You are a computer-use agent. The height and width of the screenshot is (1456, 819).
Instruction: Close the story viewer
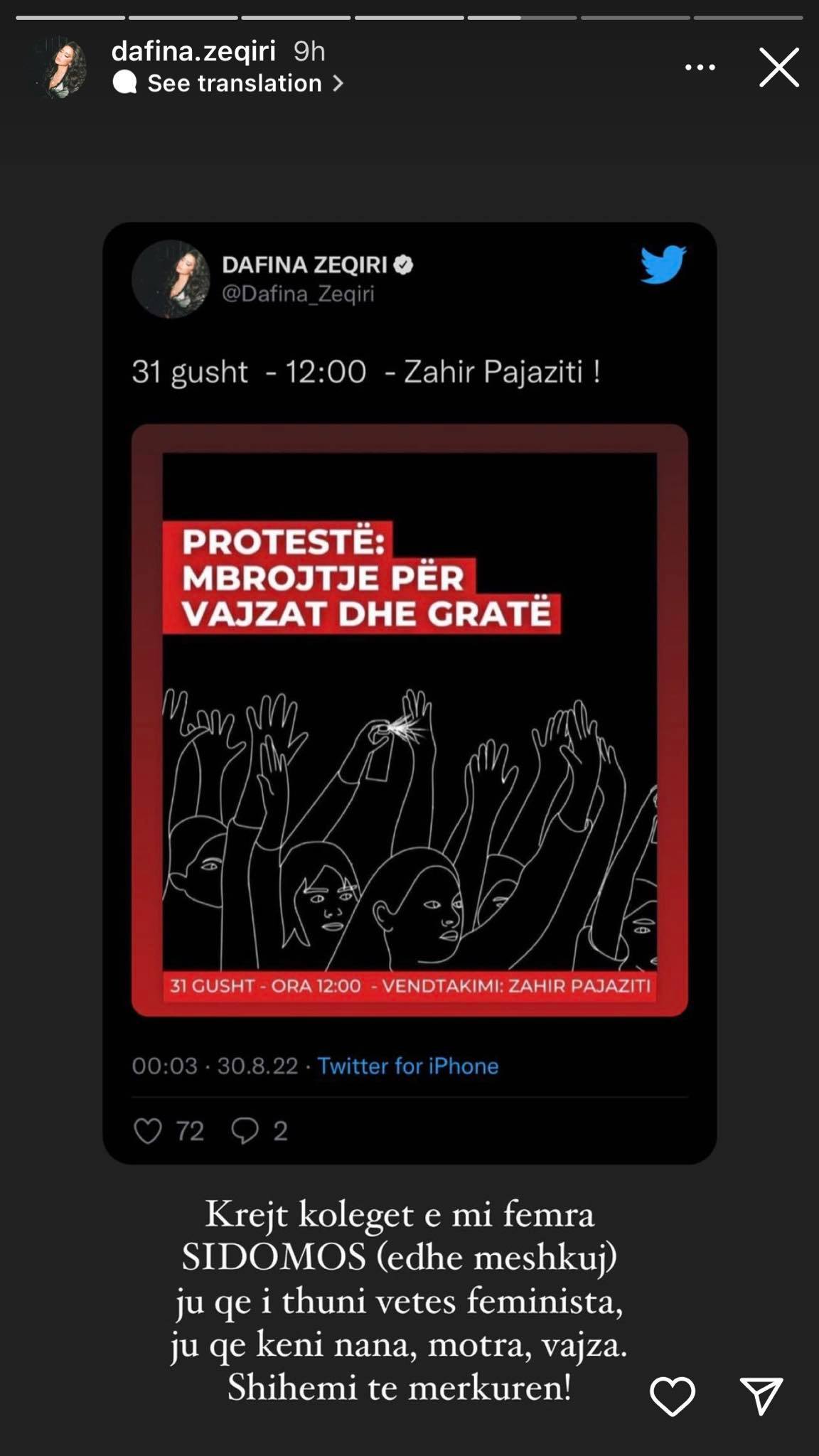tap(778, 68)
